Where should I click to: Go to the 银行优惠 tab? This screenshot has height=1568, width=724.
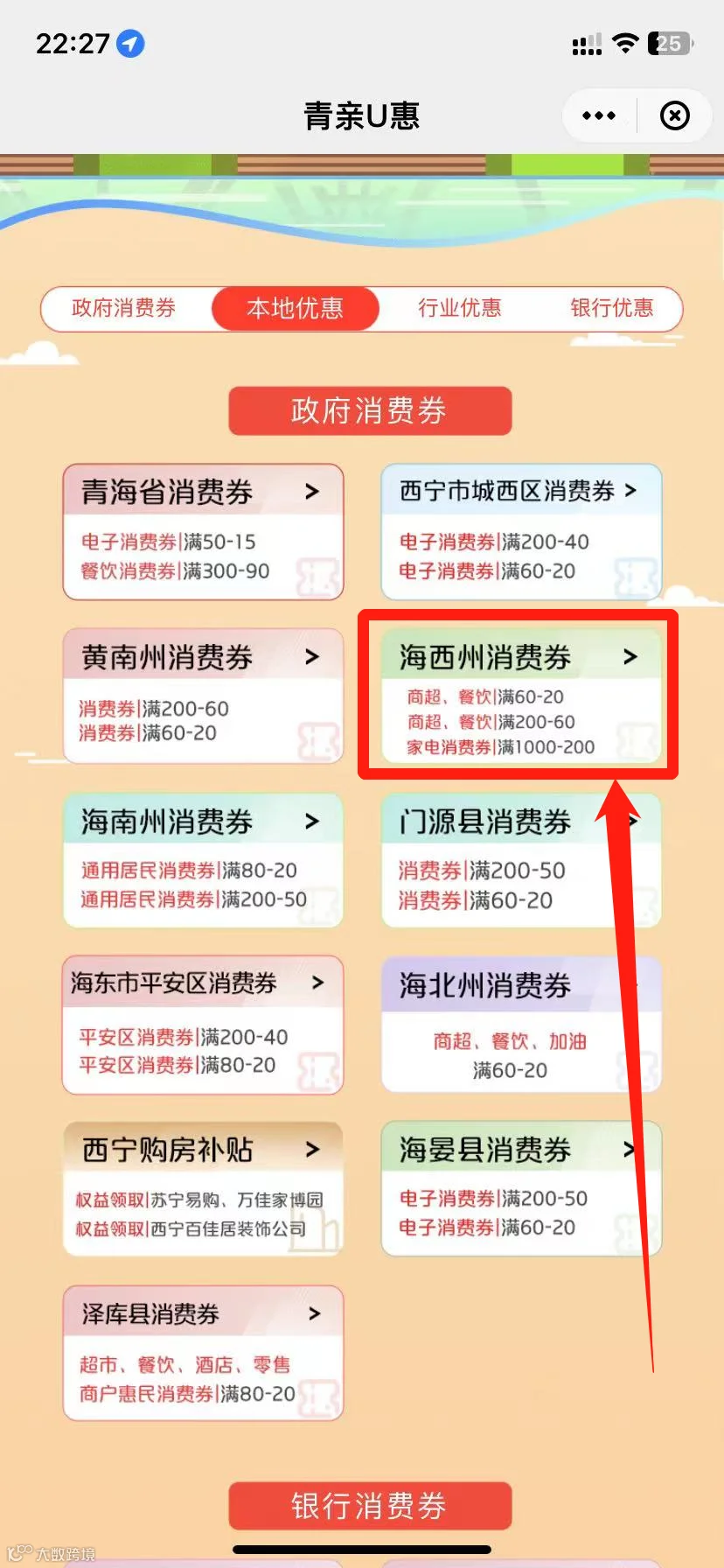pyautogui.click(x=612, y=308)
